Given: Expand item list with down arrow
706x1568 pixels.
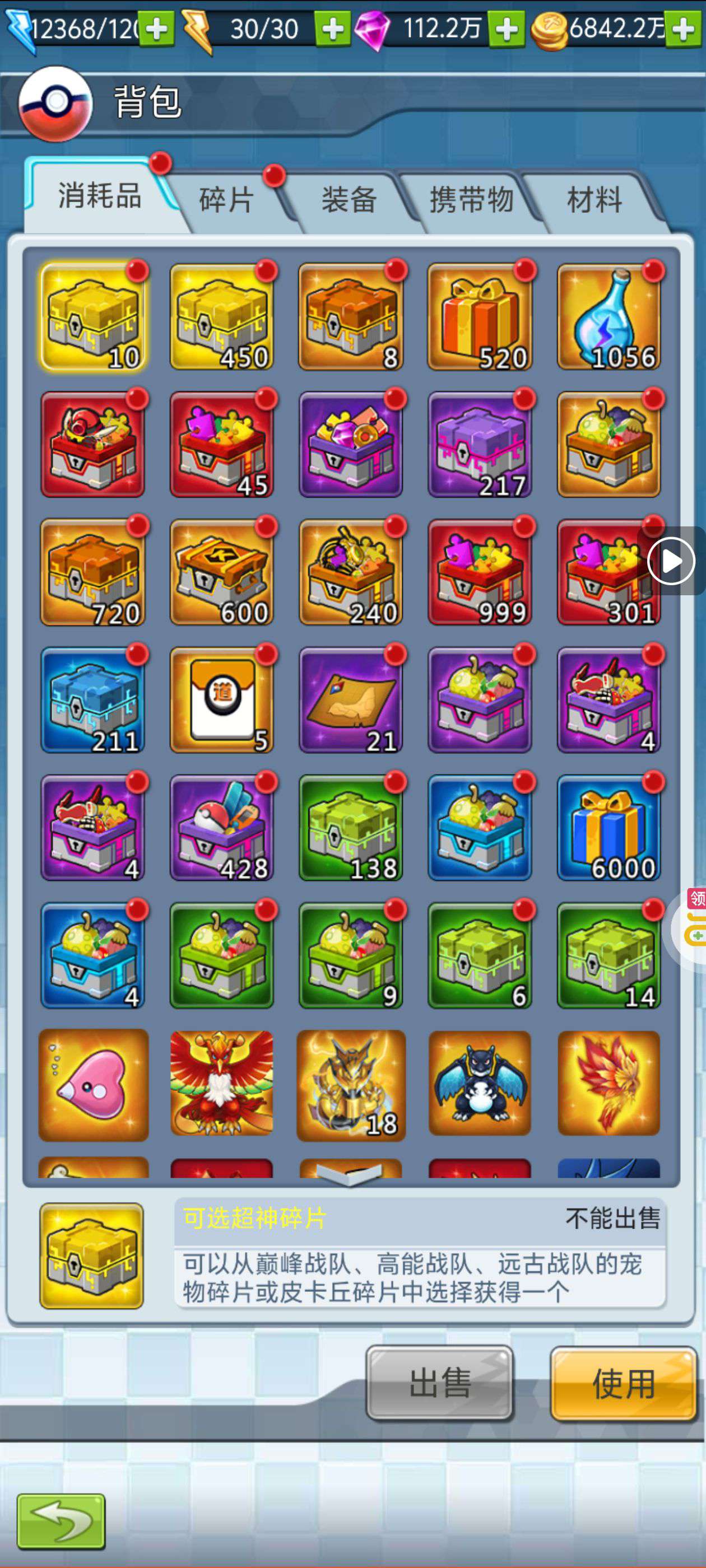Looking at the screenshot, I should pyautogui.click(x=349, y=1175).
